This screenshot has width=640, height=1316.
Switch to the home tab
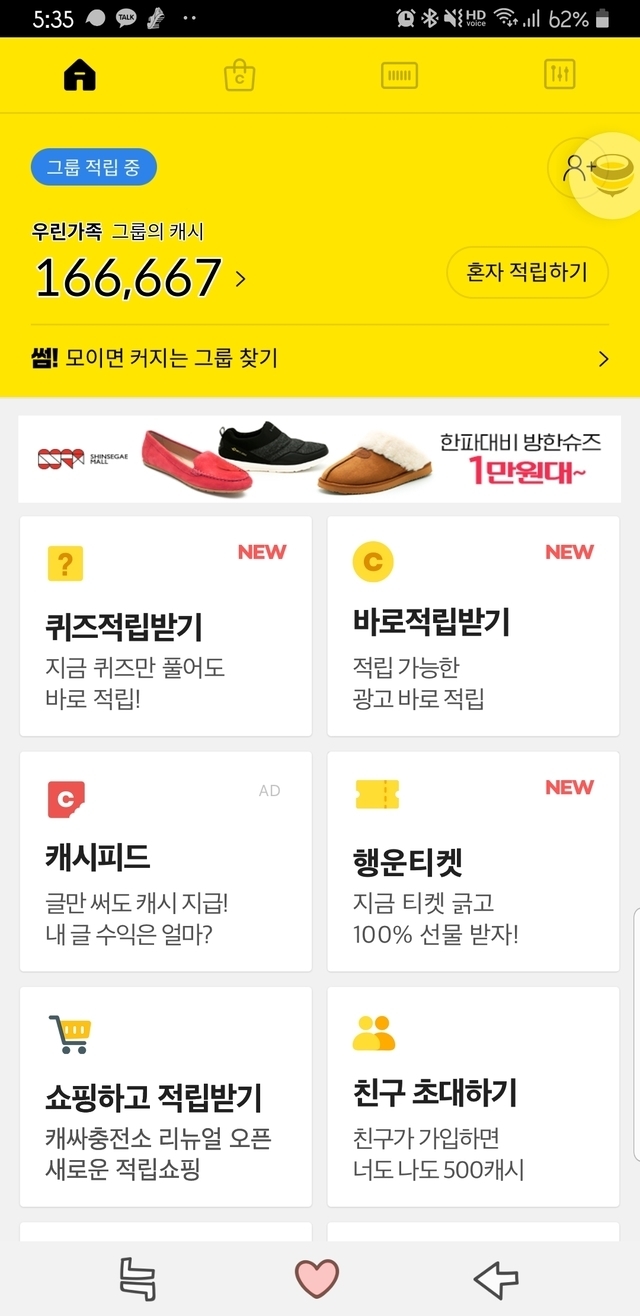tap(80, 75)
